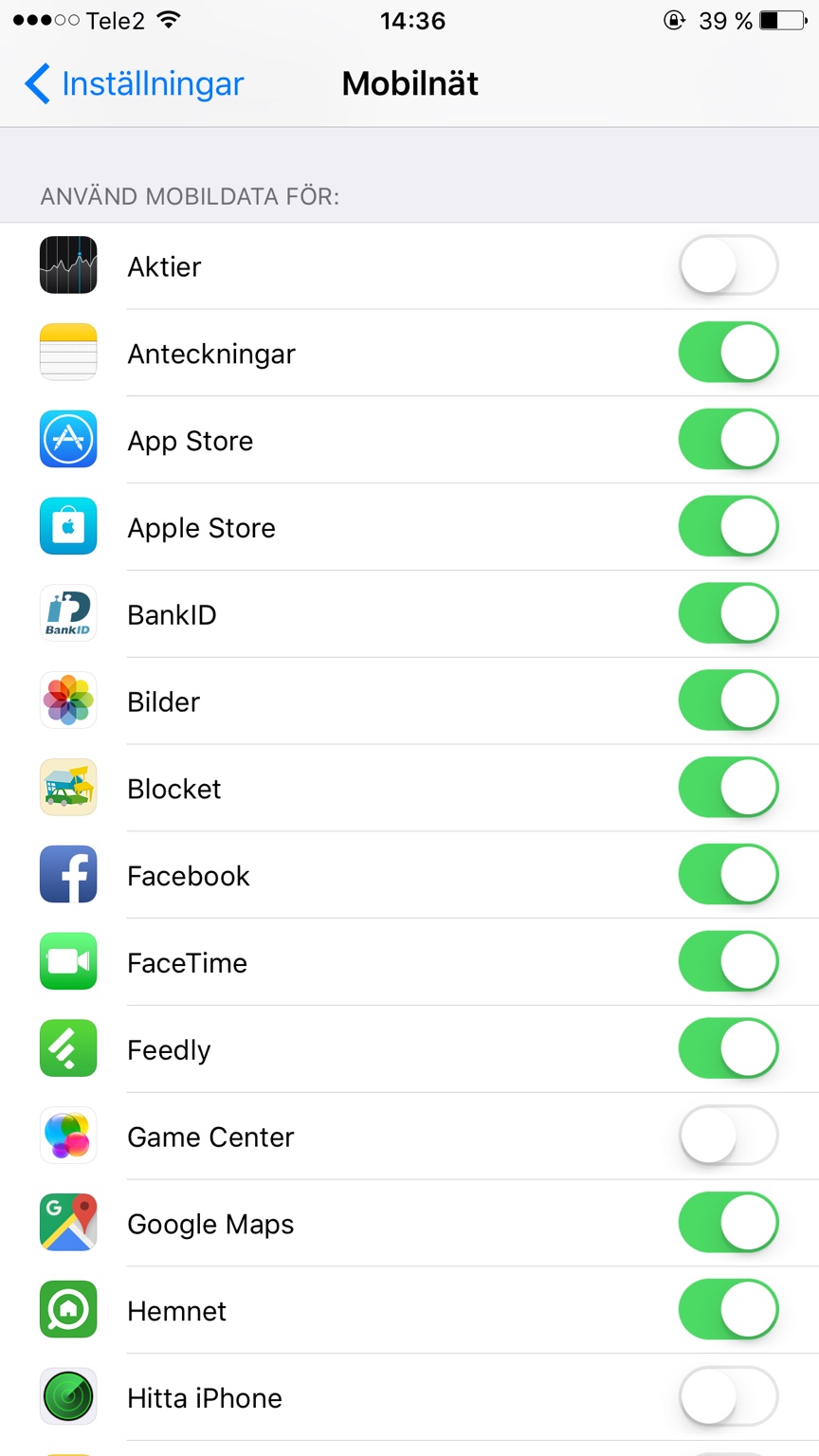819x1456 pixels.
Task: Disable App Store mobile data switch
Action: click(729, 440)
